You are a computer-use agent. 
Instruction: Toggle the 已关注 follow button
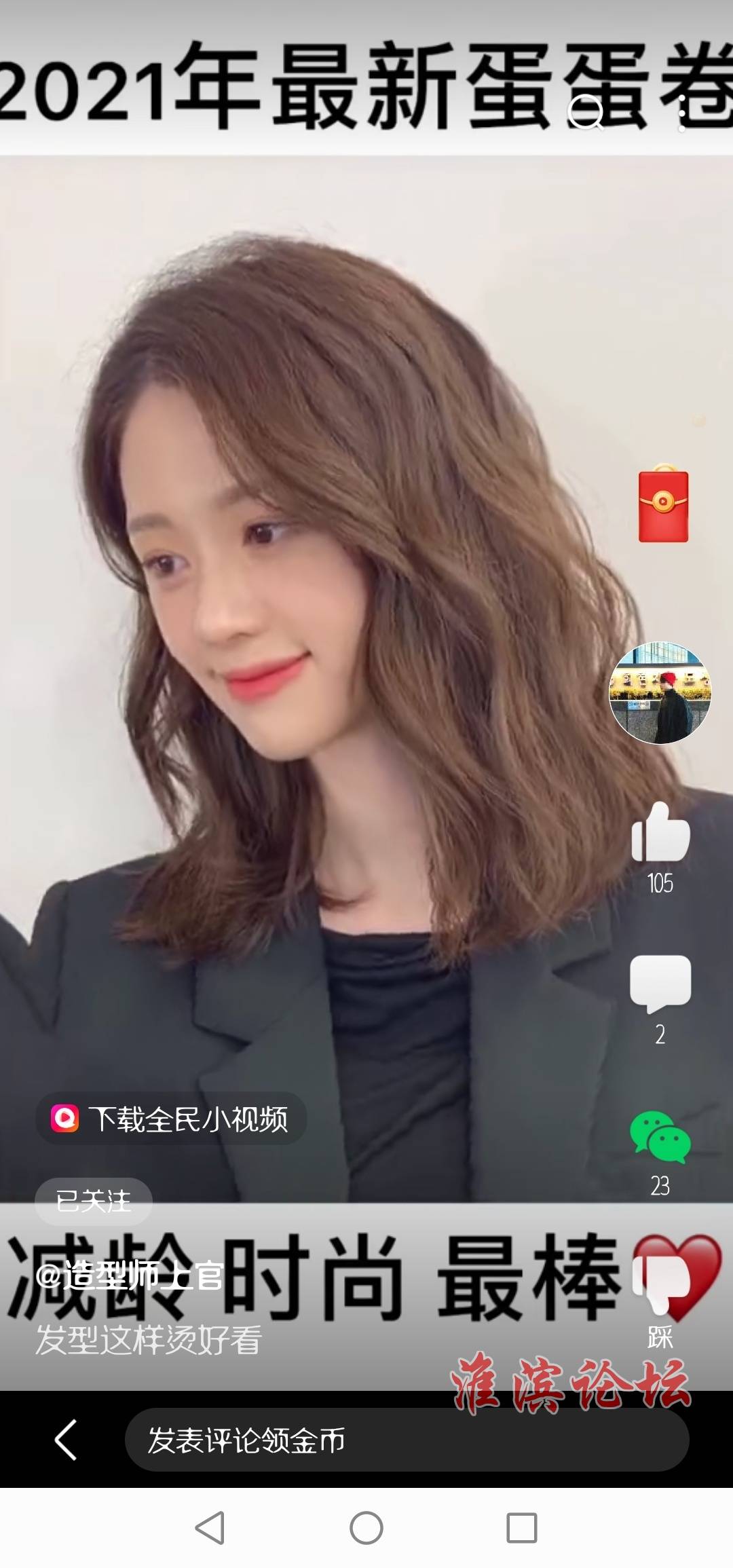(94, 1201)
